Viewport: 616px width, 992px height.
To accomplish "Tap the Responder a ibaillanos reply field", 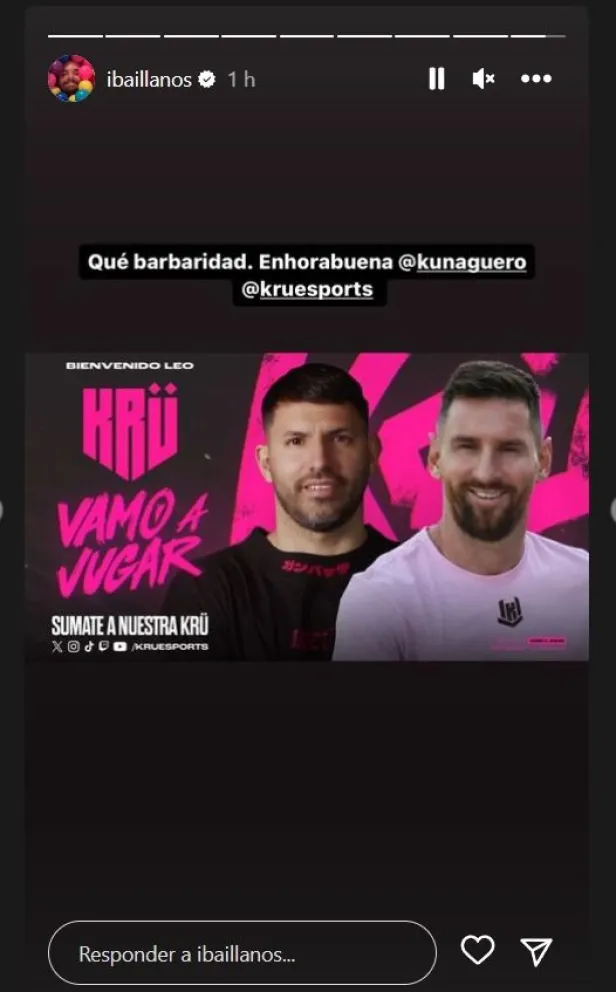I will [242, 953].
